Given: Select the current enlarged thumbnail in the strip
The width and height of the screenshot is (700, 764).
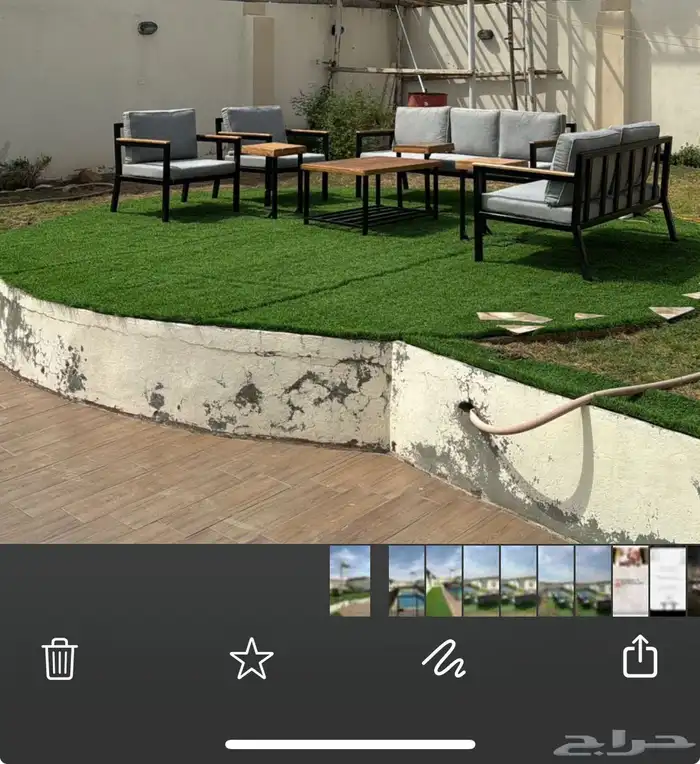Looking at the screenshot, I should [x=350, y=580].
